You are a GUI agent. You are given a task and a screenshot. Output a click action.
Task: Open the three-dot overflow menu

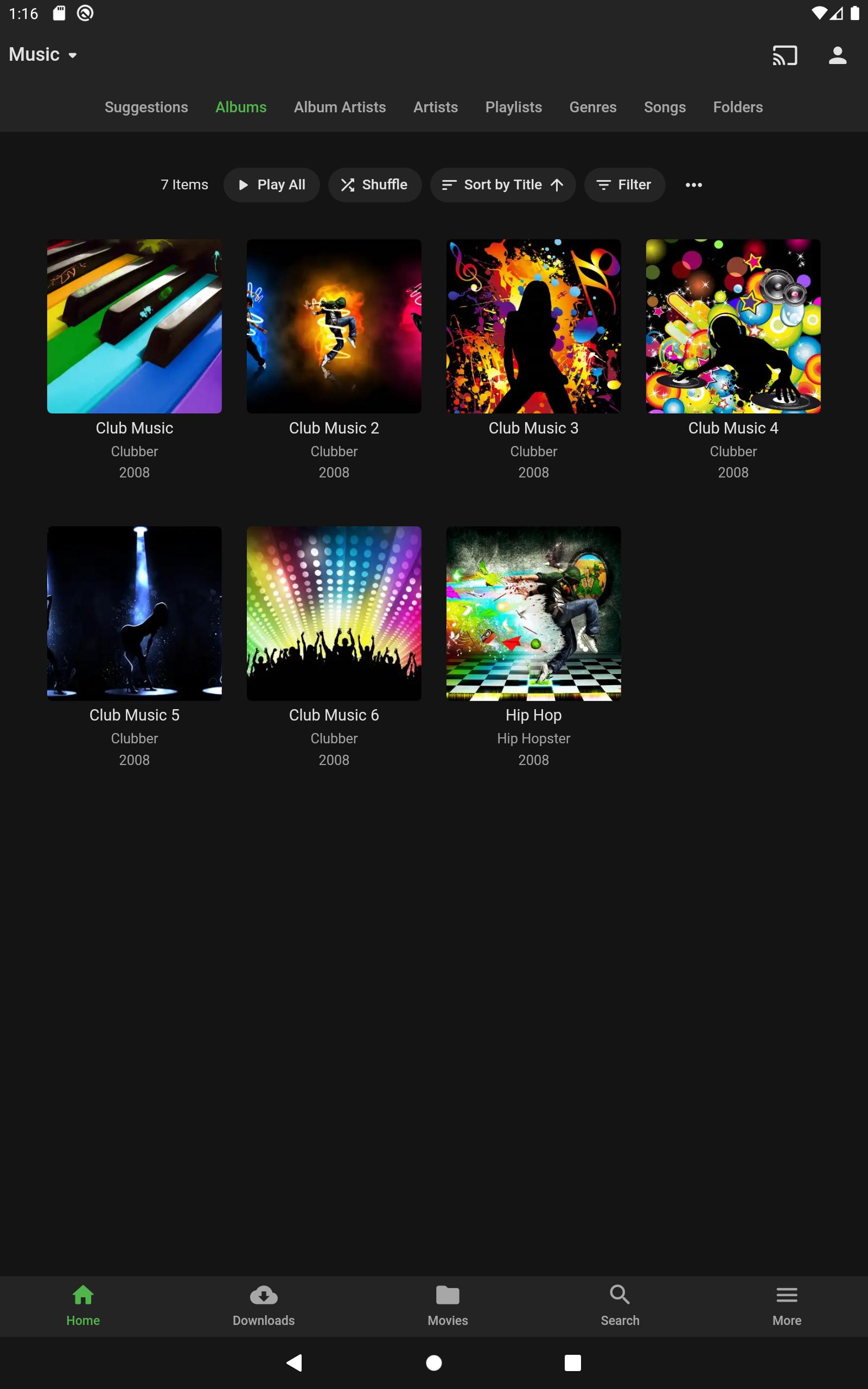point(693,185)
